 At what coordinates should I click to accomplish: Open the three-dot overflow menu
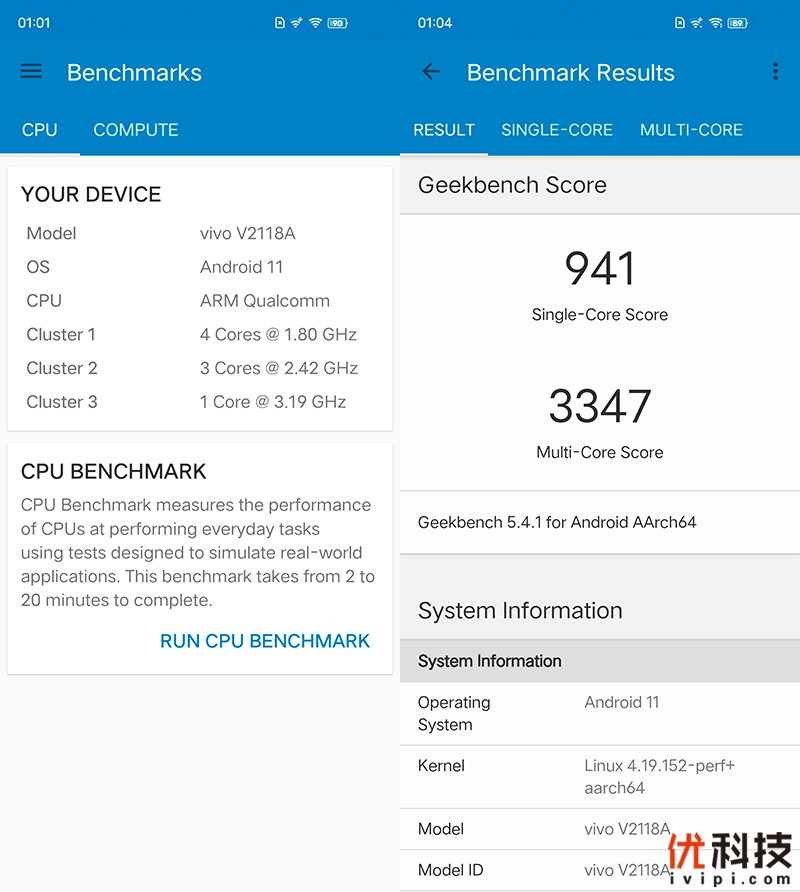coord(775,72)
